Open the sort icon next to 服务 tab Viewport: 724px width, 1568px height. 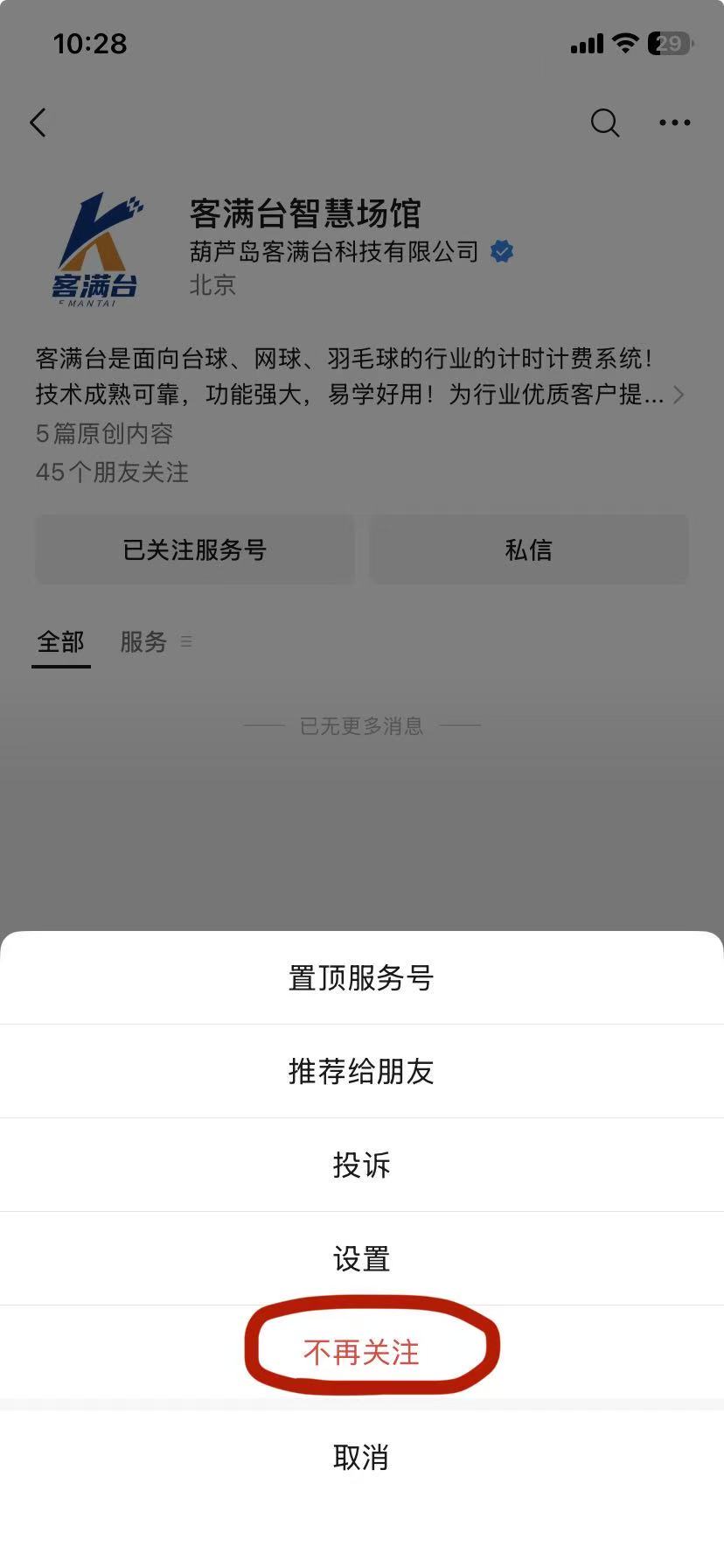[x=186, y=641]
